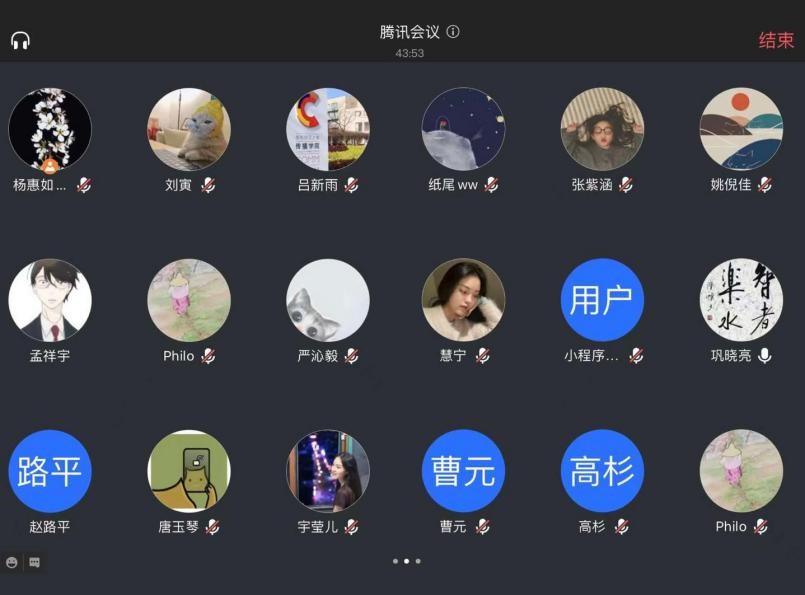The image size is (805, 595).
Task: Open 曹元's participant tile
Action: (463, 471)
